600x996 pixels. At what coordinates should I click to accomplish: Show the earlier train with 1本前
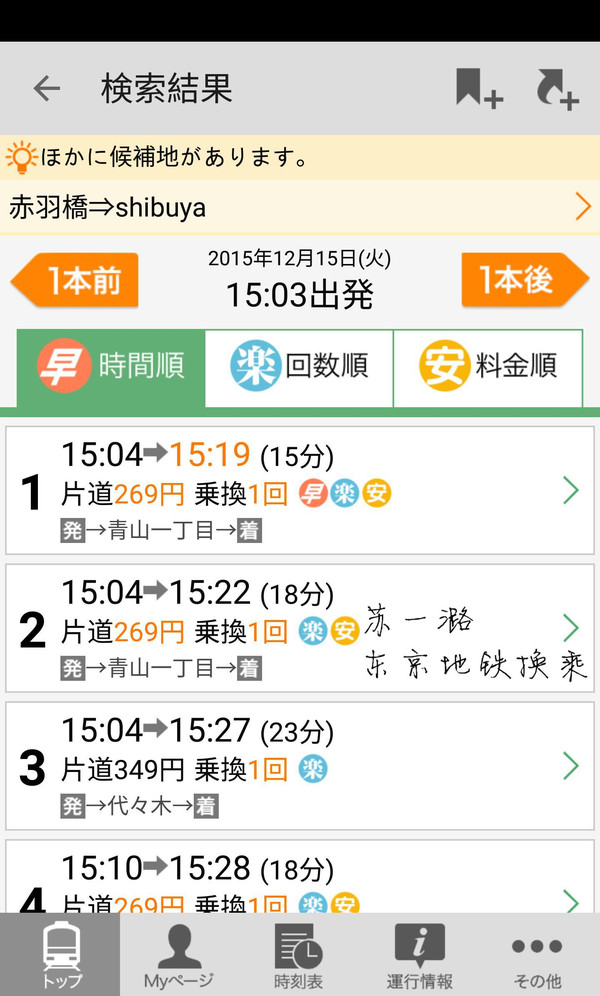[78, 281]
